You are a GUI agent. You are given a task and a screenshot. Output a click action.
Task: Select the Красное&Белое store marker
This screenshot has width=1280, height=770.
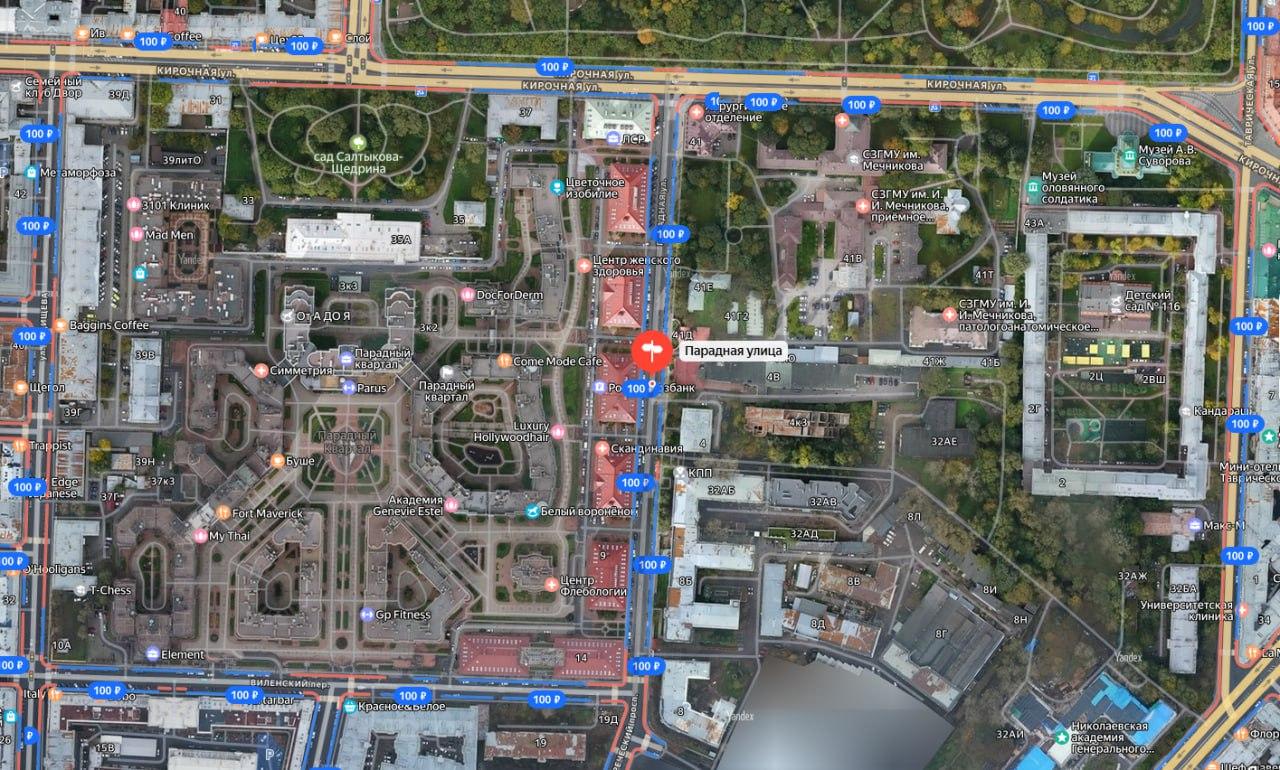click(349, 706)
